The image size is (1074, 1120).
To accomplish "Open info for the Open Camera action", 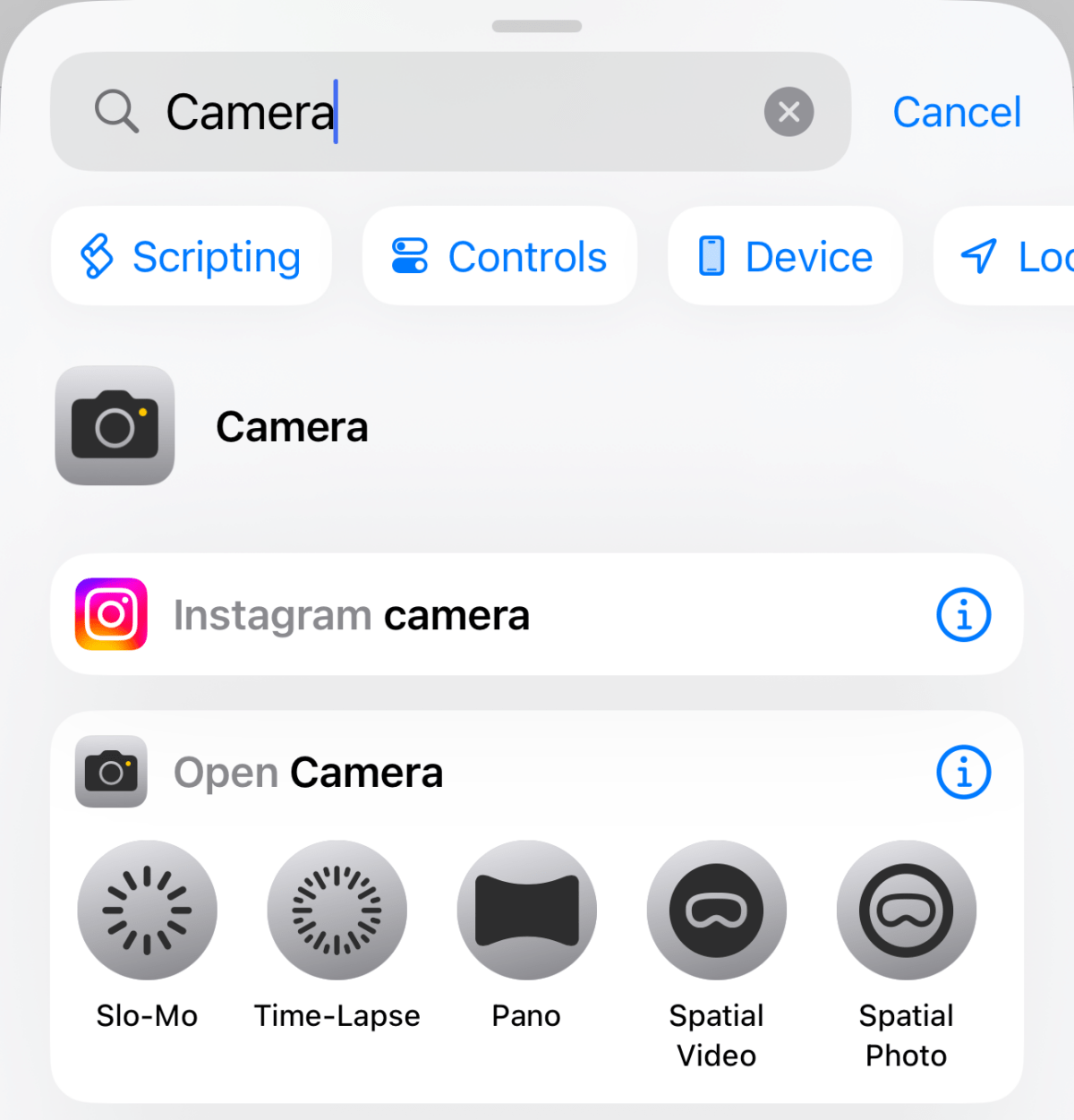I will point(963,771).
